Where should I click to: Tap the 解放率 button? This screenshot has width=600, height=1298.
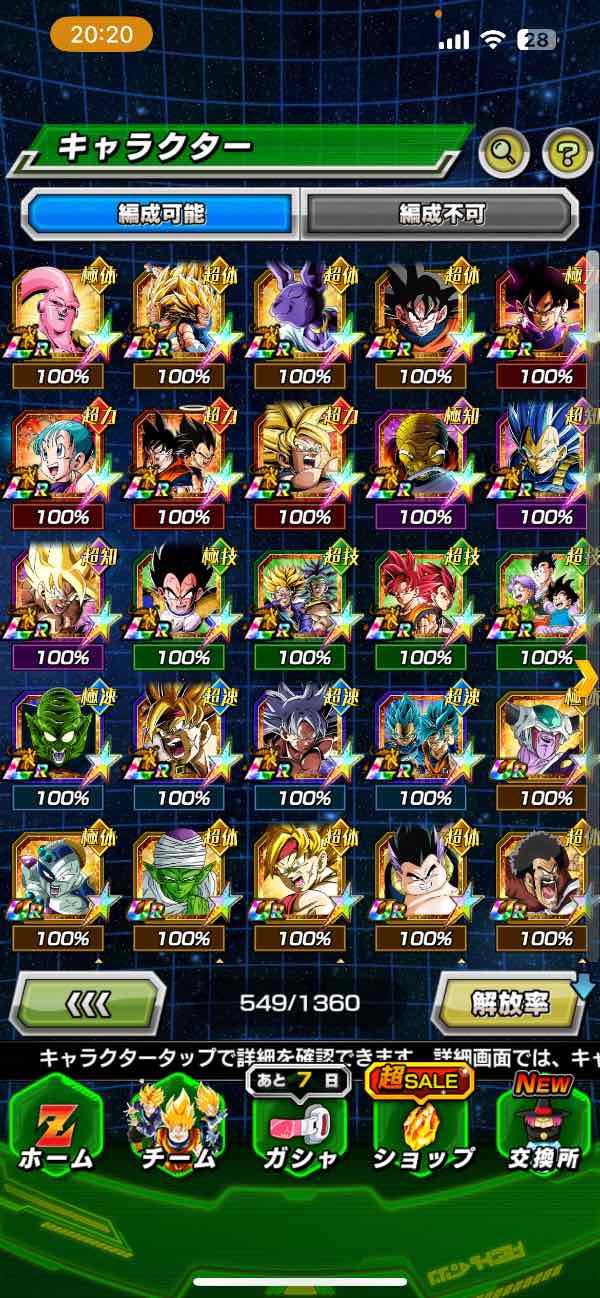click(x=510, y=1002)
